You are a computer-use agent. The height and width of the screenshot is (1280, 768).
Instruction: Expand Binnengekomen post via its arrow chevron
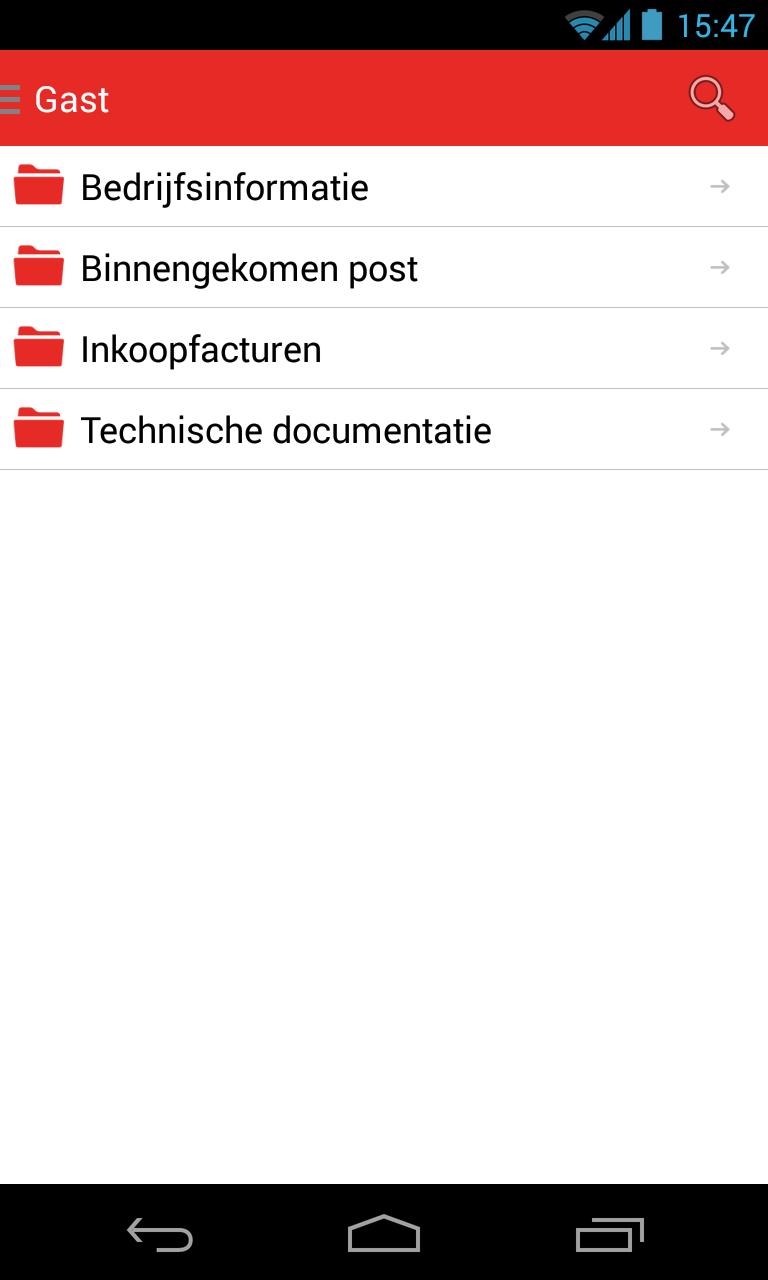pos(719,267)
